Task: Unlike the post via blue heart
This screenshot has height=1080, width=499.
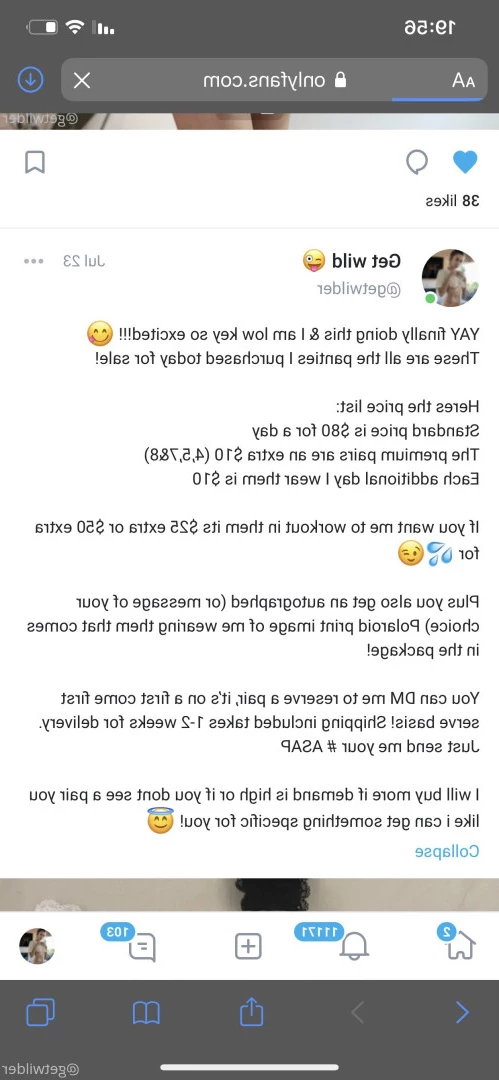Action: click(x=465, y=162)
